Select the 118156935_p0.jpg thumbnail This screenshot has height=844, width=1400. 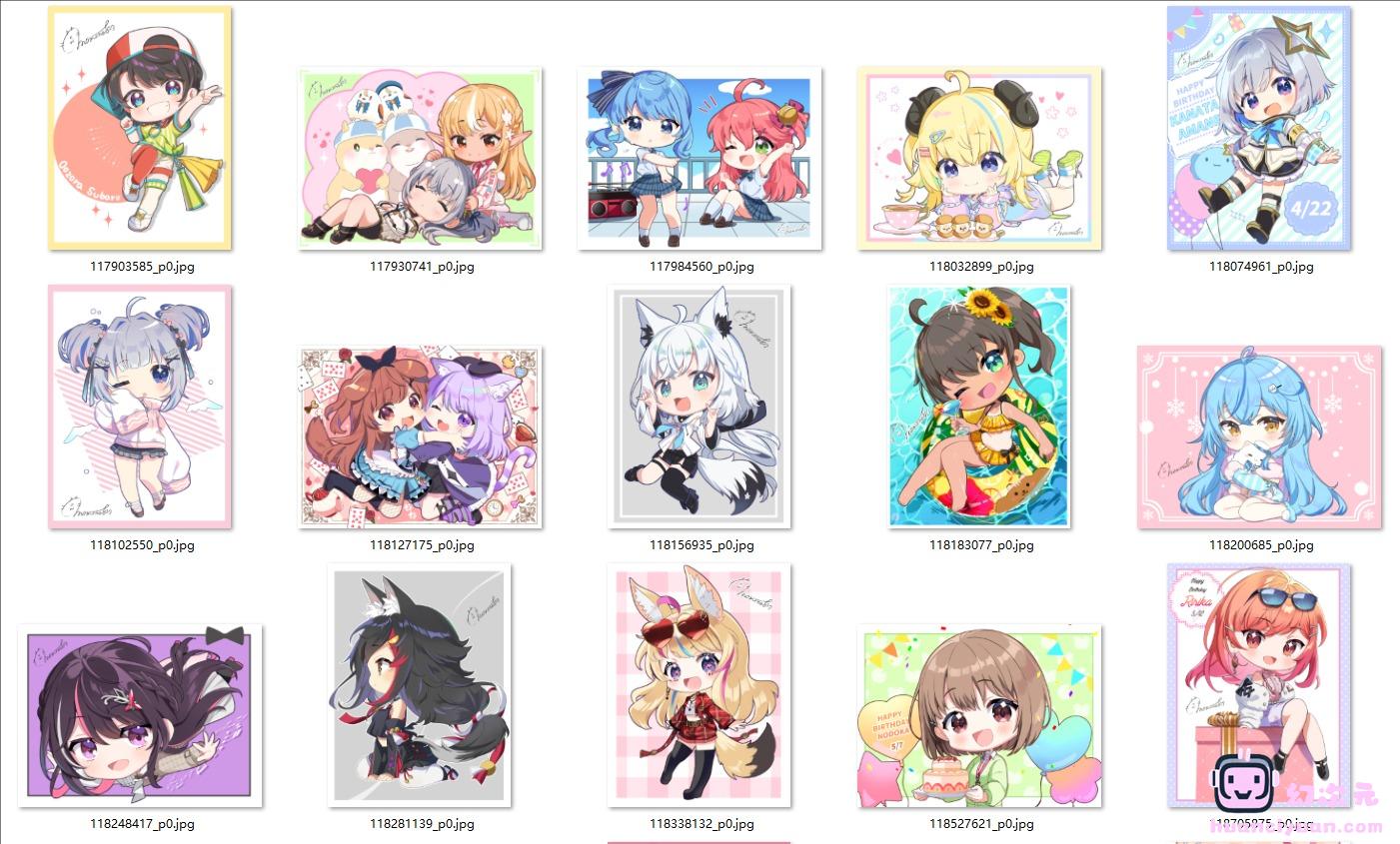pos(700,407)
